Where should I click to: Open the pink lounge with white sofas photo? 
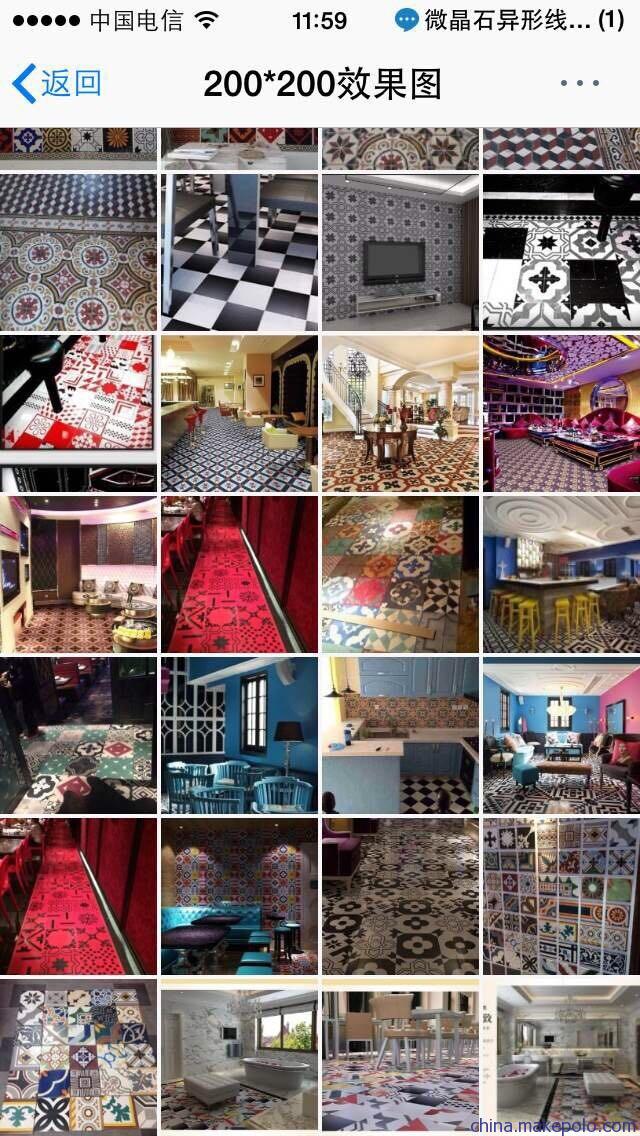coord(78,574)
